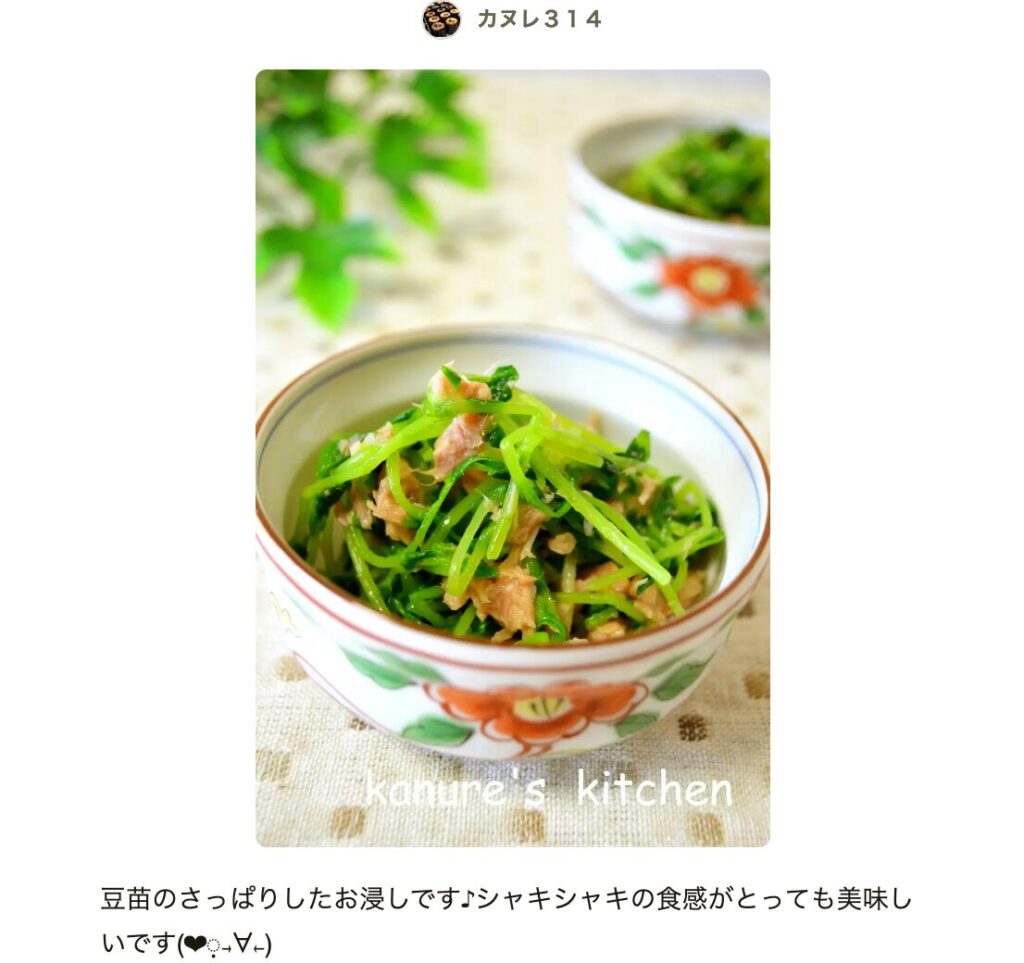This screenshot has width=1024, height=963.
Task: Open カヌレ314's author profile
Action: tap(538, 19)
